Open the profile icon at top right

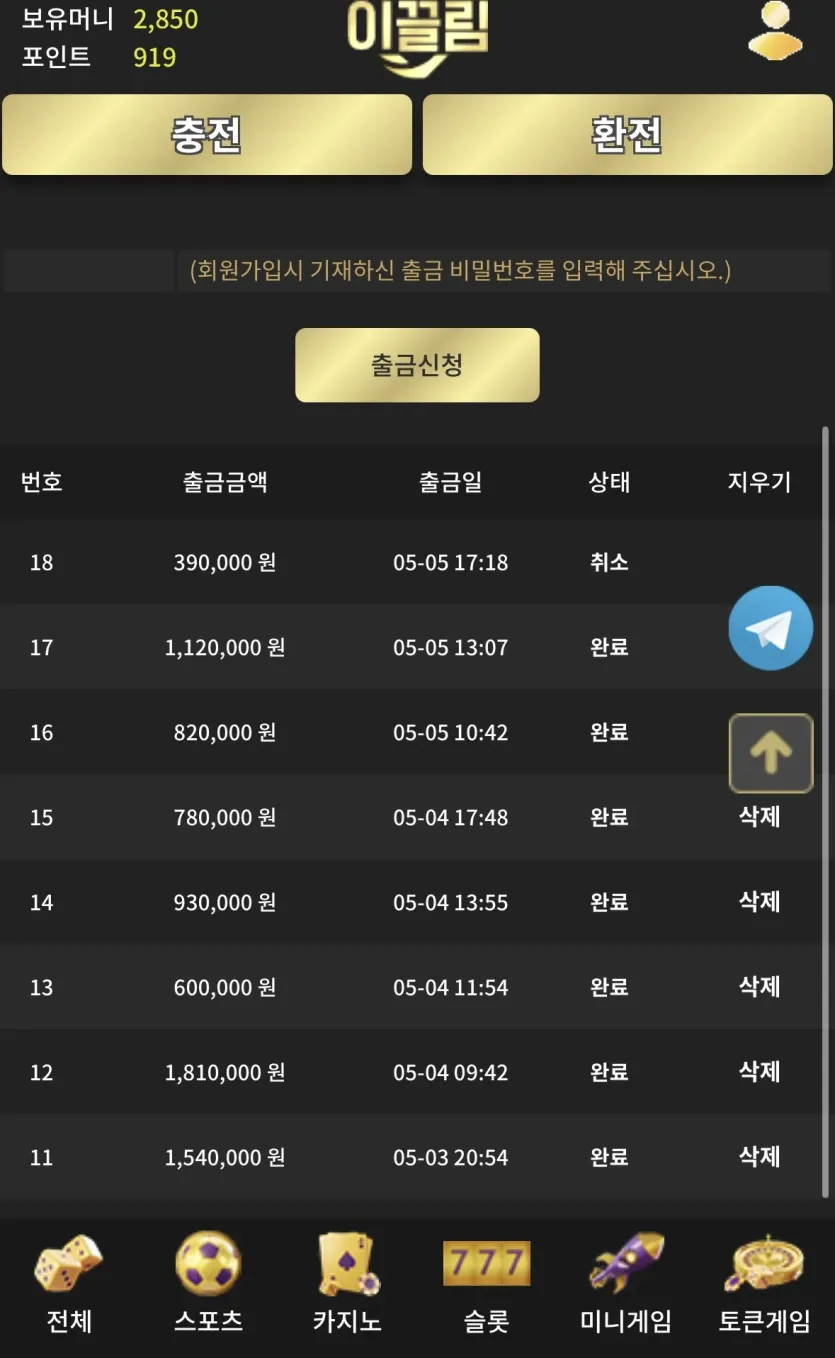[775, 31]
